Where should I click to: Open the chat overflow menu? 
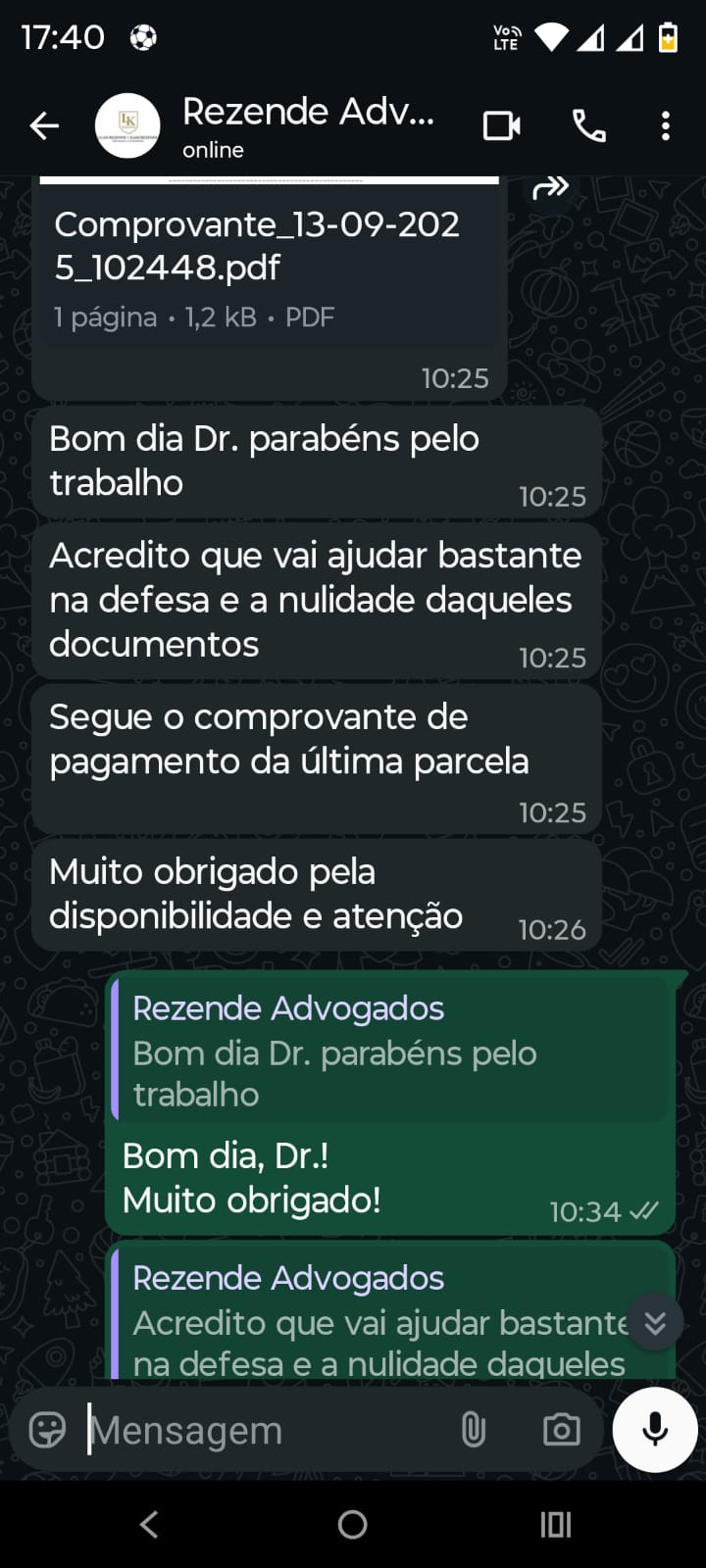[666, 125]
